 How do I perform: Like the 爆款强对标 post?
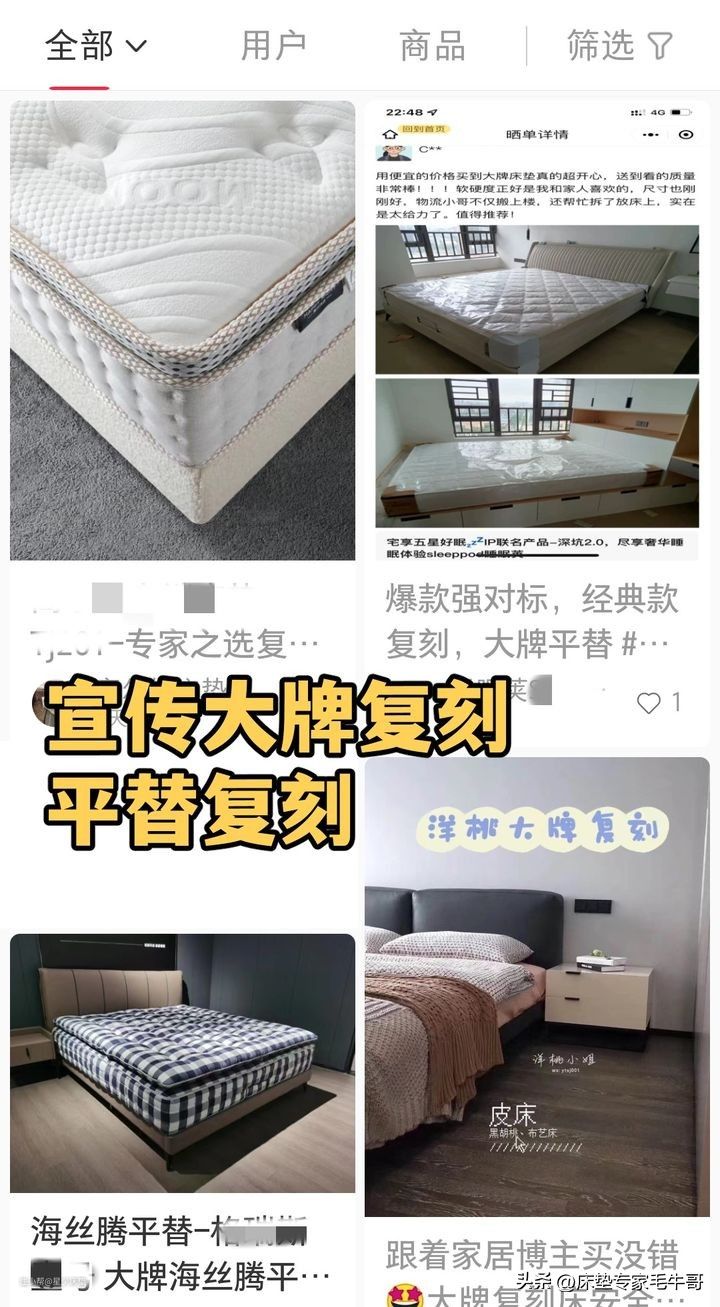click(x=650, y=702)
